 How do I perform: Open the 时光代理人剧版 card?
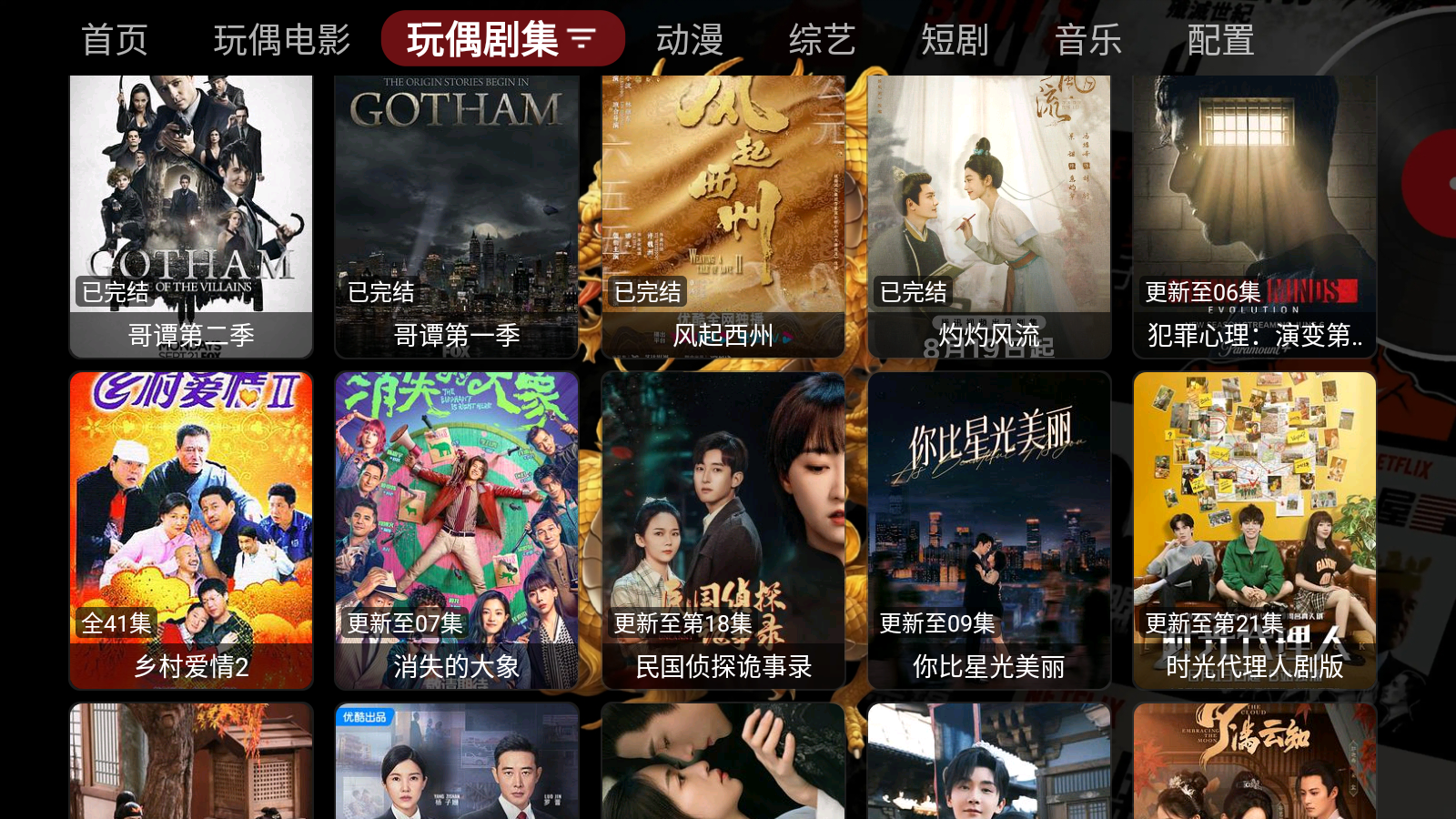tap(1255, 530)
